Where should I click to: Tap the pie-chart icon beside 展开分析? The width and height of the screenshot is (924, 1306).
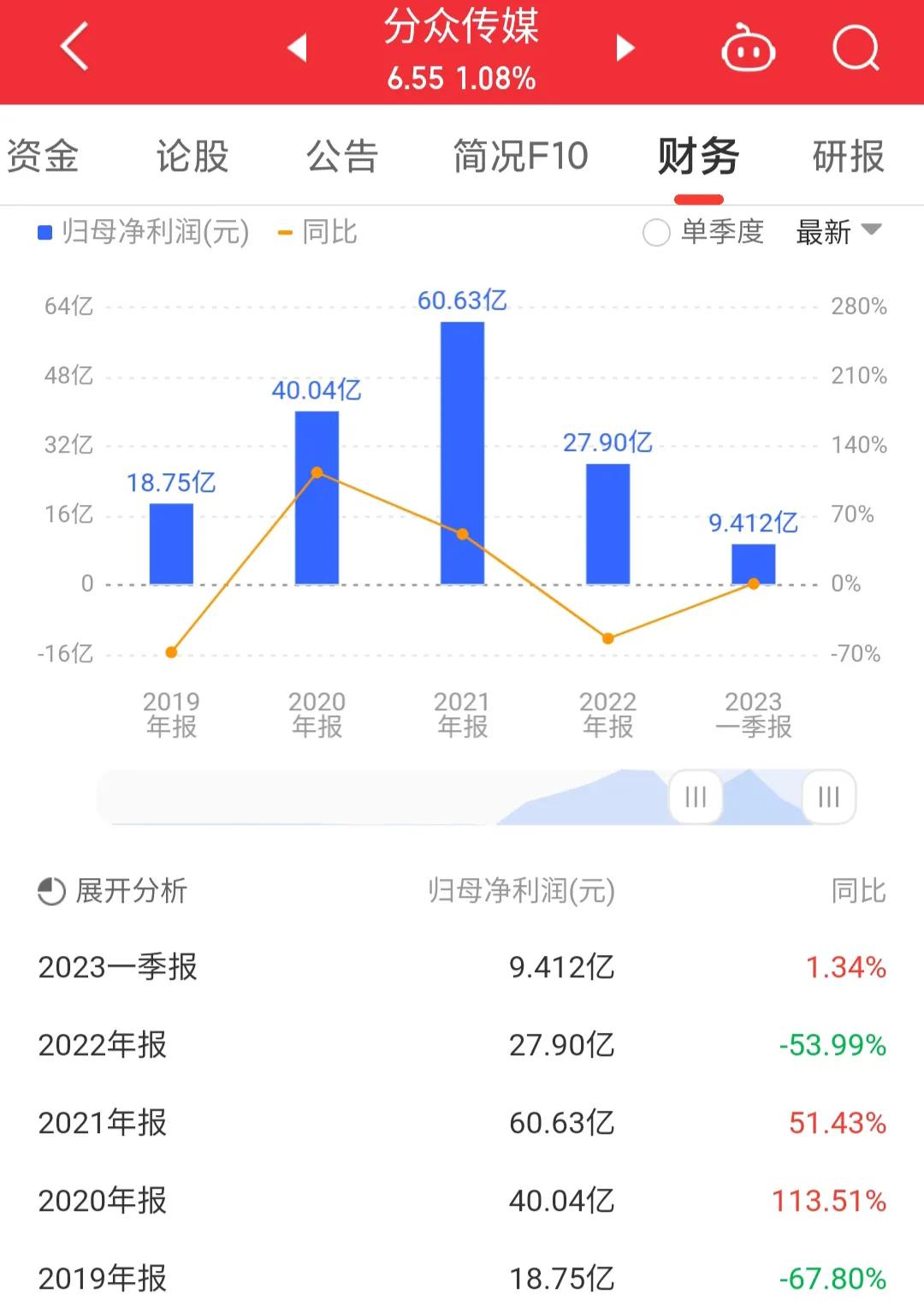49,892
